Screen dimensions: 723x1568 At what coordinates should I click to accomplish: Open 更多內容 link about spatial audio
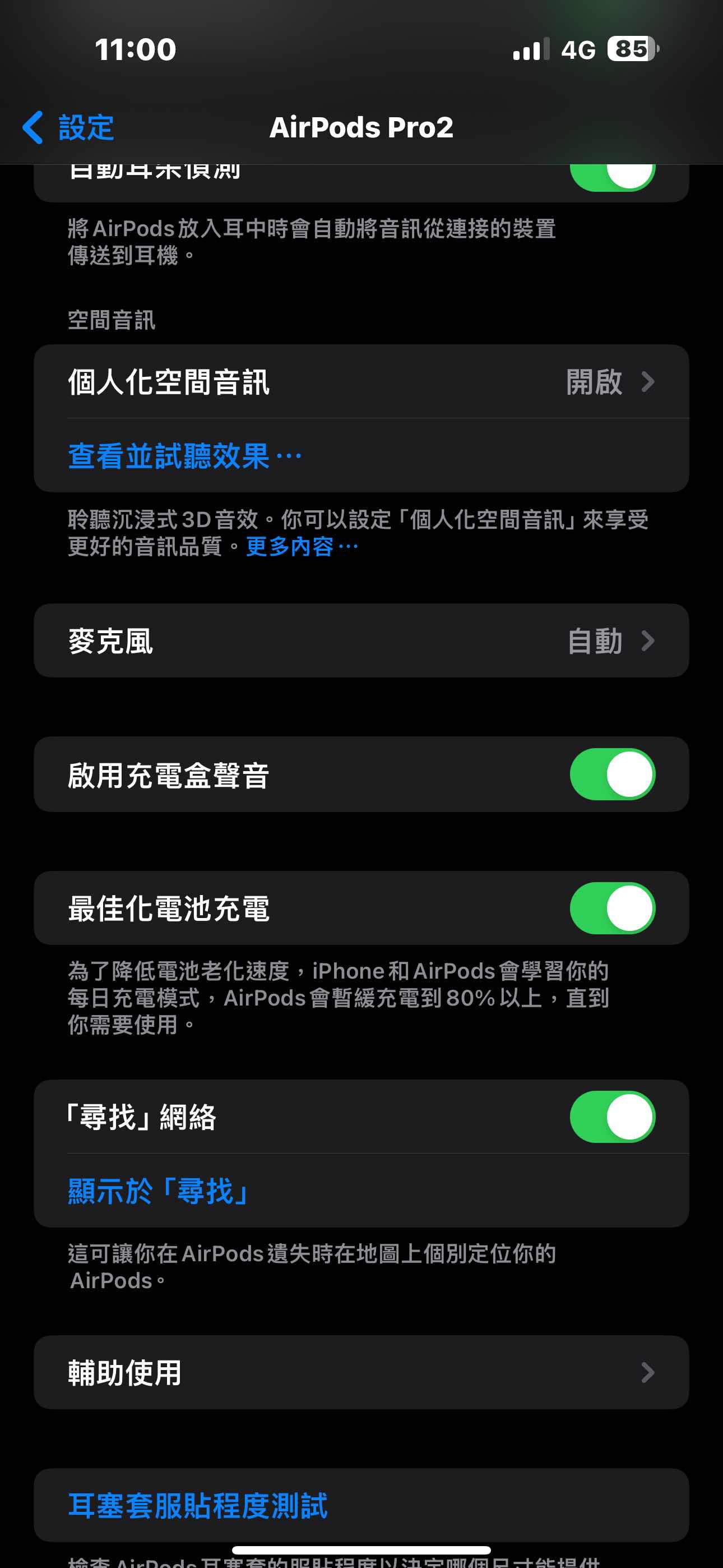(x=302, y=547)
